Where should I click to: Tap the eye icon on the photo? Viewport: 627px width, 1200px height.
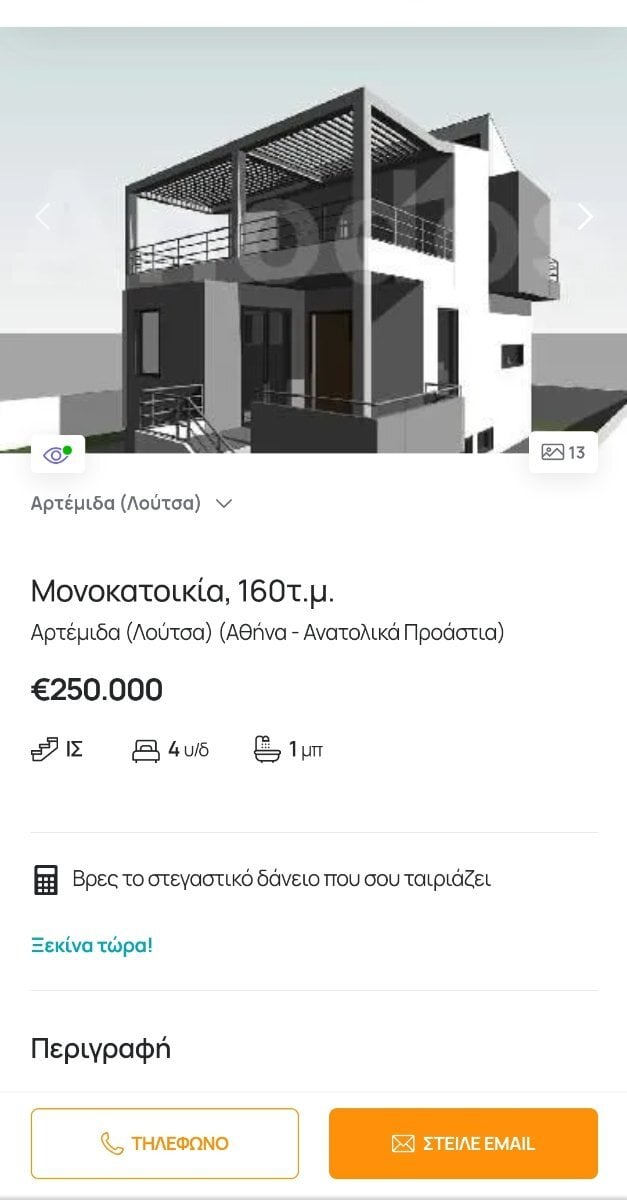(x=58, y=455)
